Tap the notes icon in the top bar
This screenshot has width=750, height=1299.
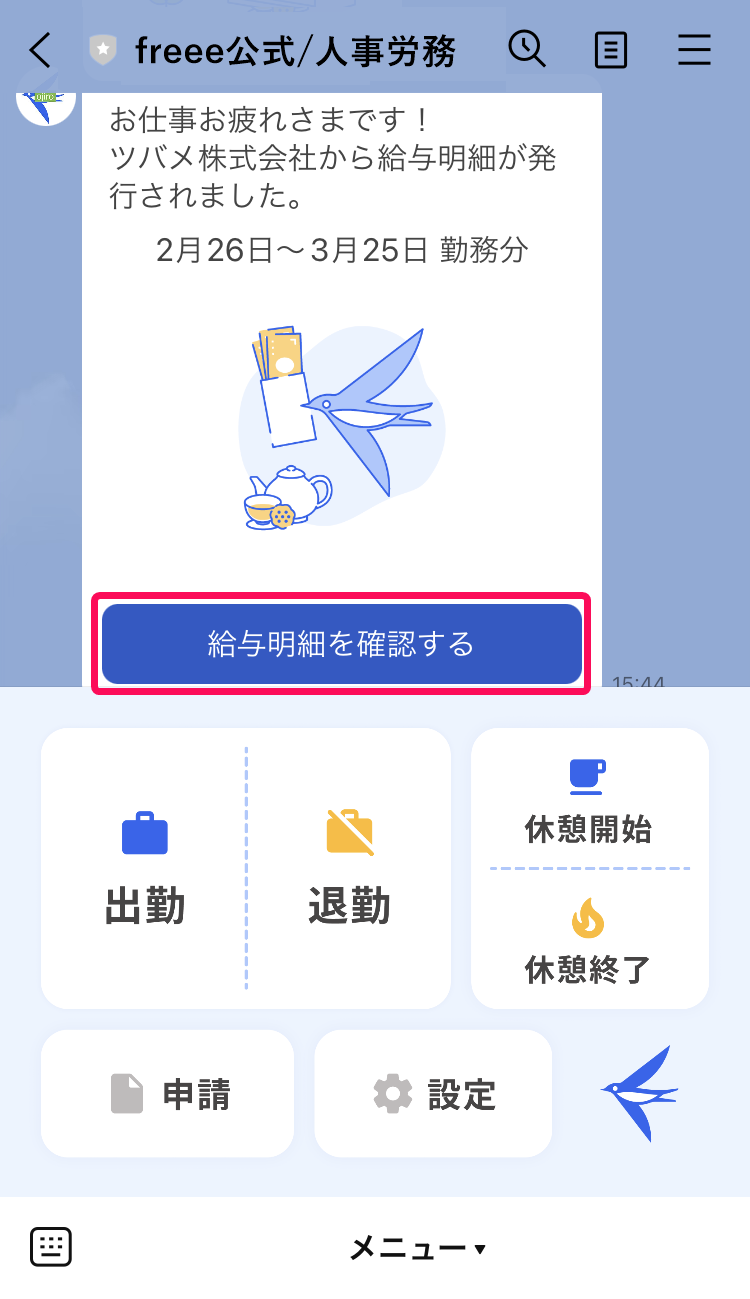[610, 49]
